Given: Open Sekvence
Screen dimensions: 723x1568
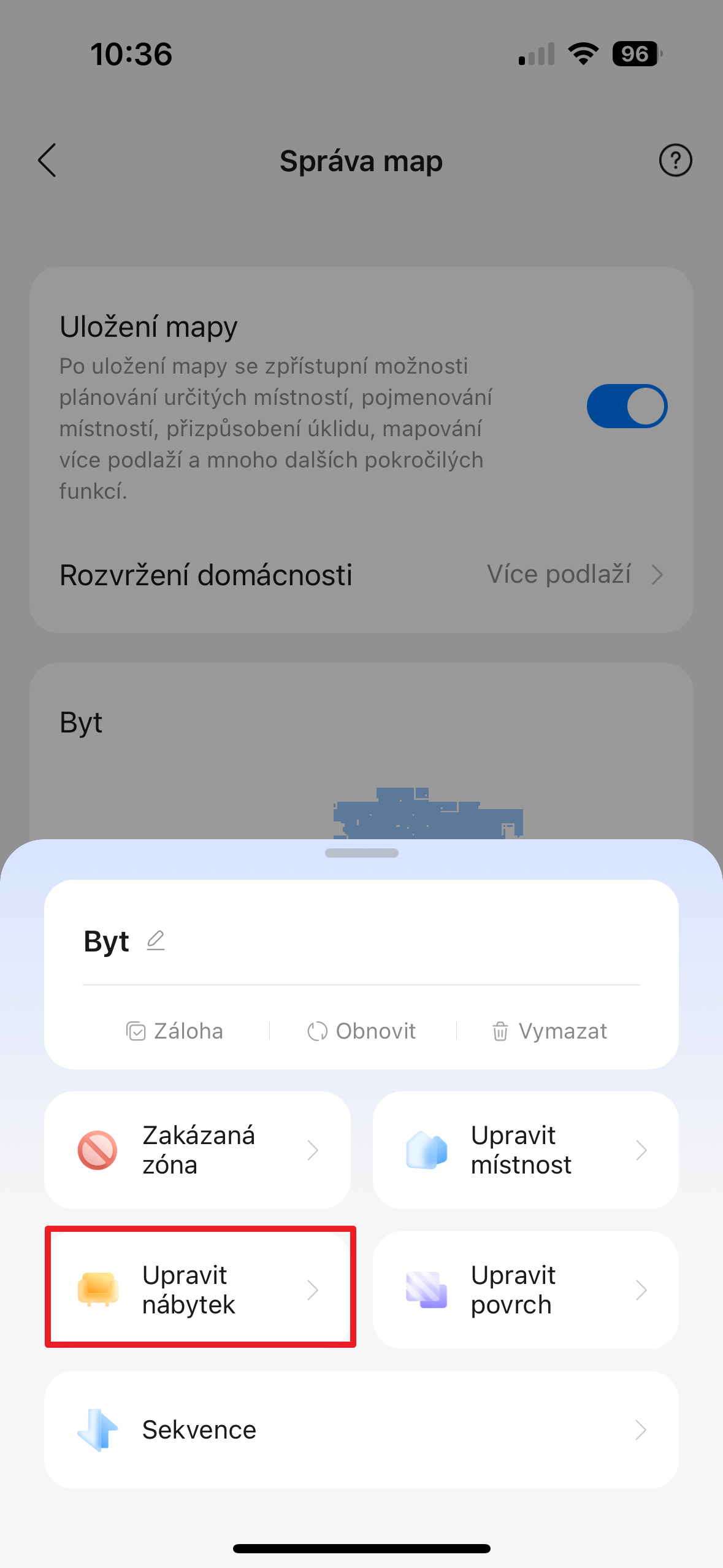Looking at the screenshot, I should coord(361,1430).
